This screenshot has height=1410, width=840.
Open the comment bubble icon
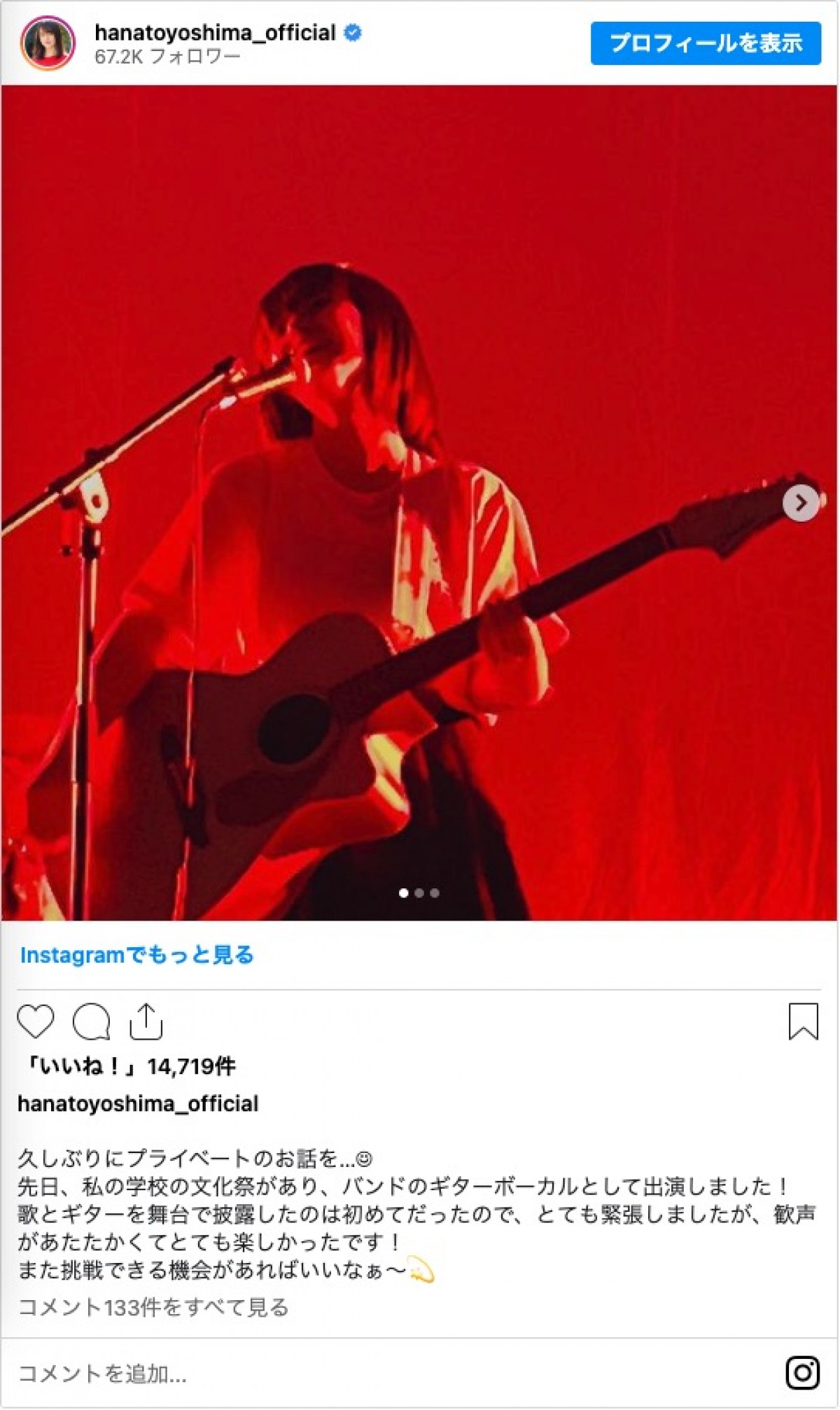92,1021
